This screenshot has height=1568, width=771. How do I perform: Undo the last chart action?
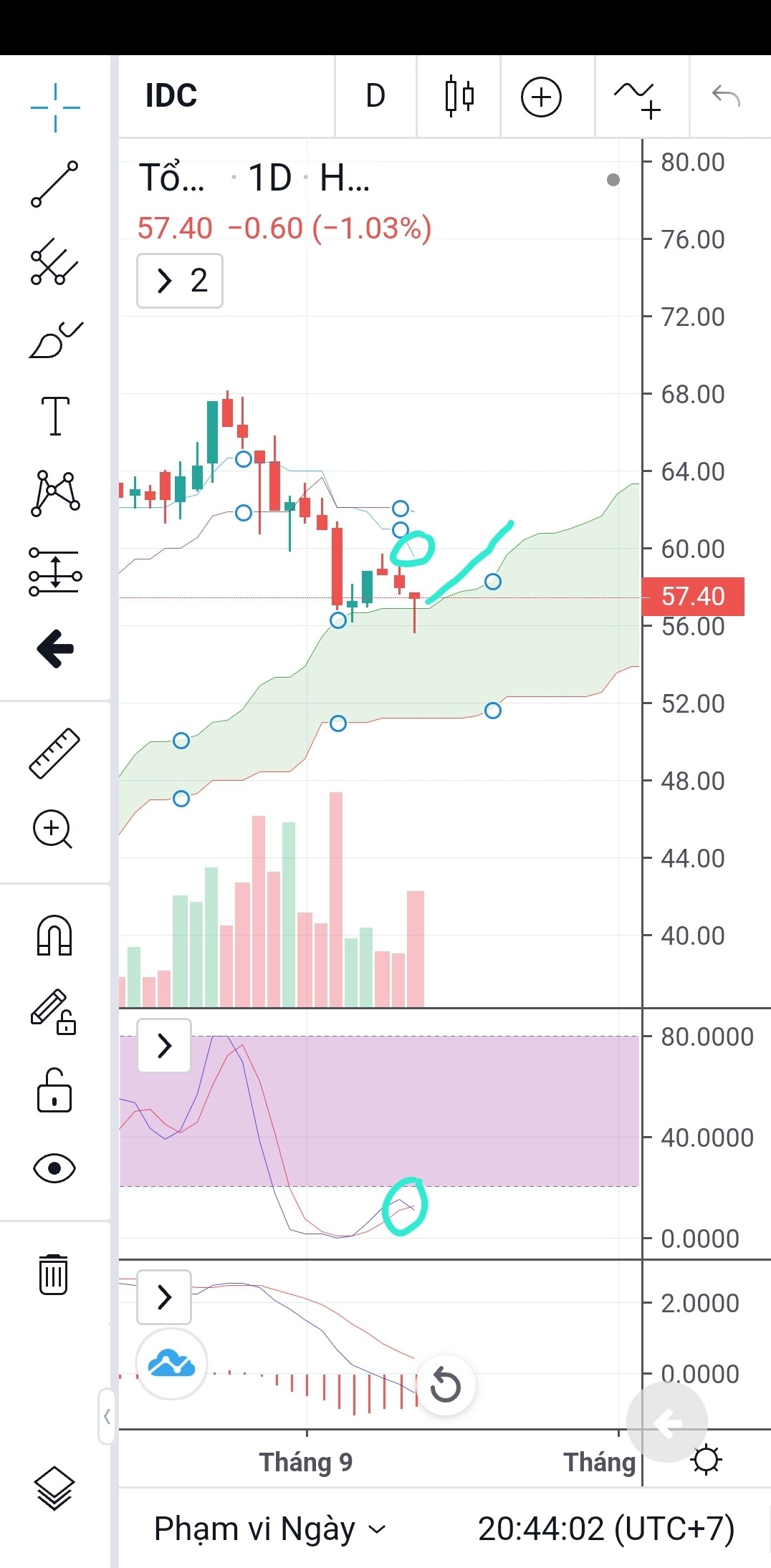point(726,96)
